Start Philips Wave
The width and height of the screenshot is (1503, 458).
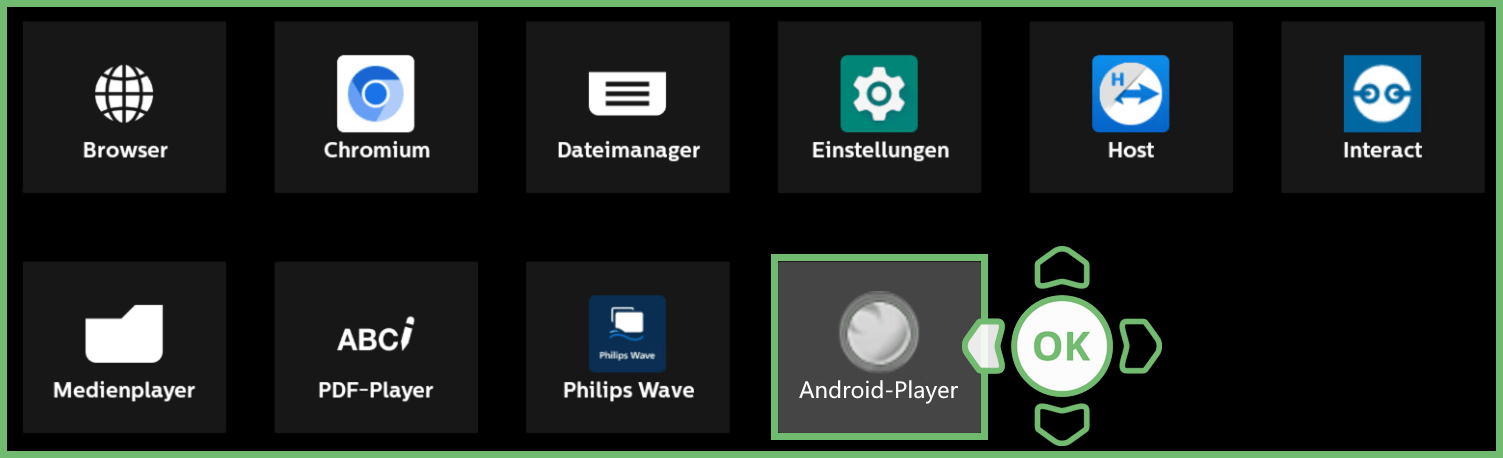coord(628,347)
